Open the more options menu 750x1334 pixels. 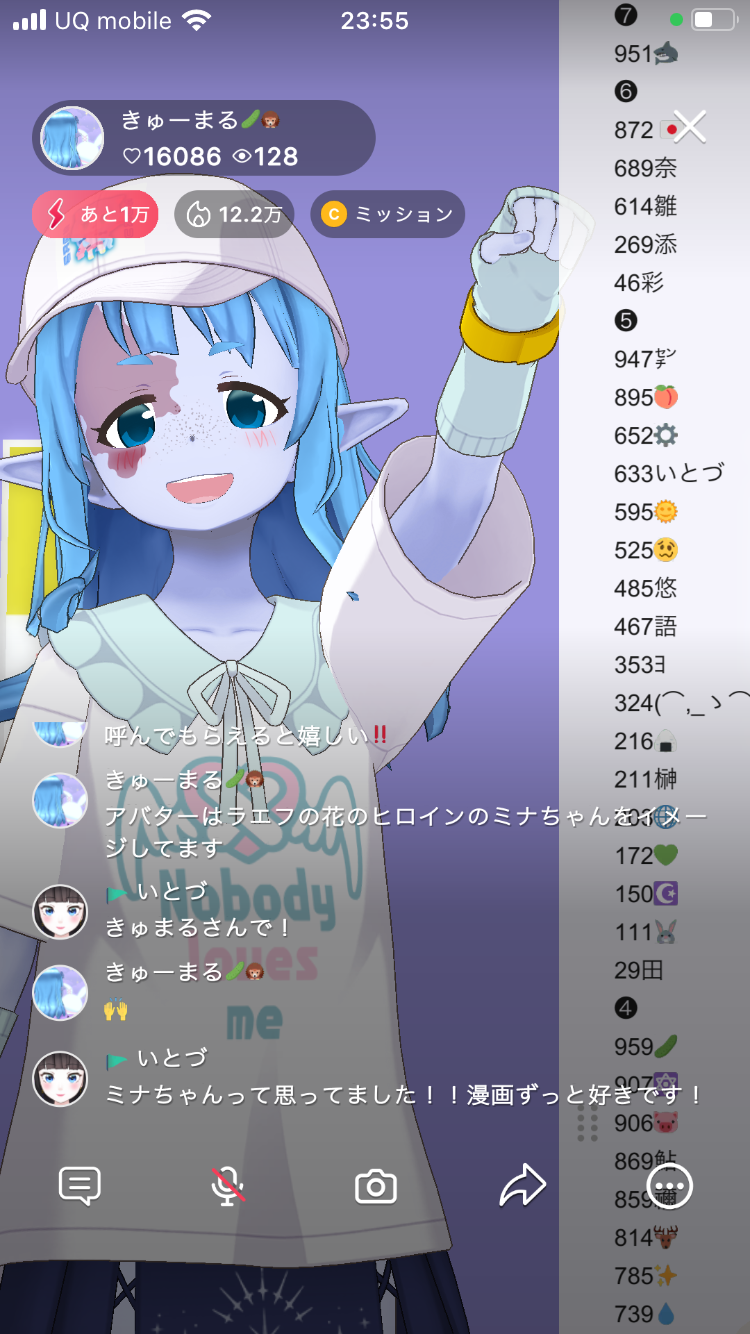(670, 1186)
